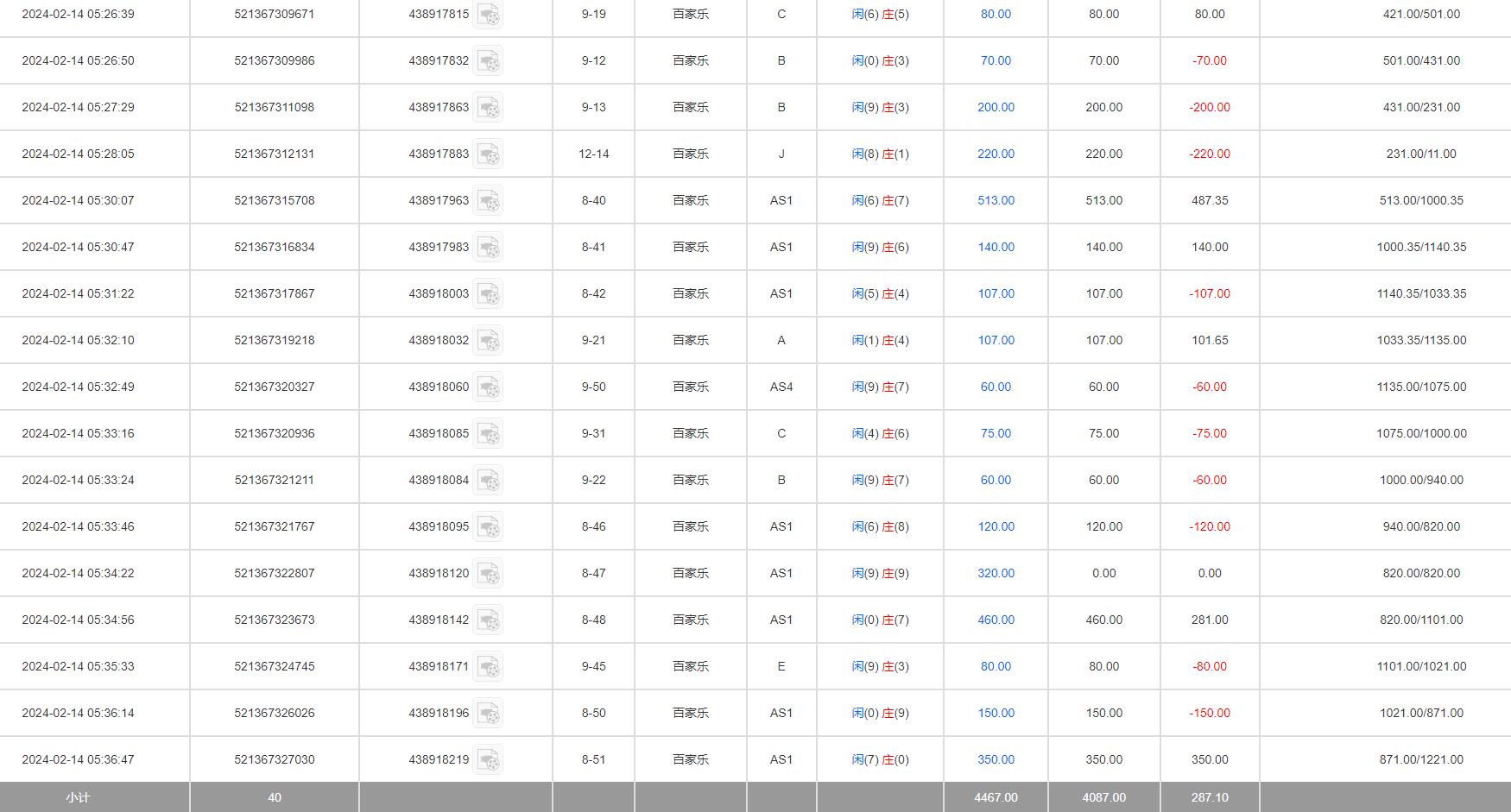
Task: Watch the replay for round 438917983
Action: (488, 248)
